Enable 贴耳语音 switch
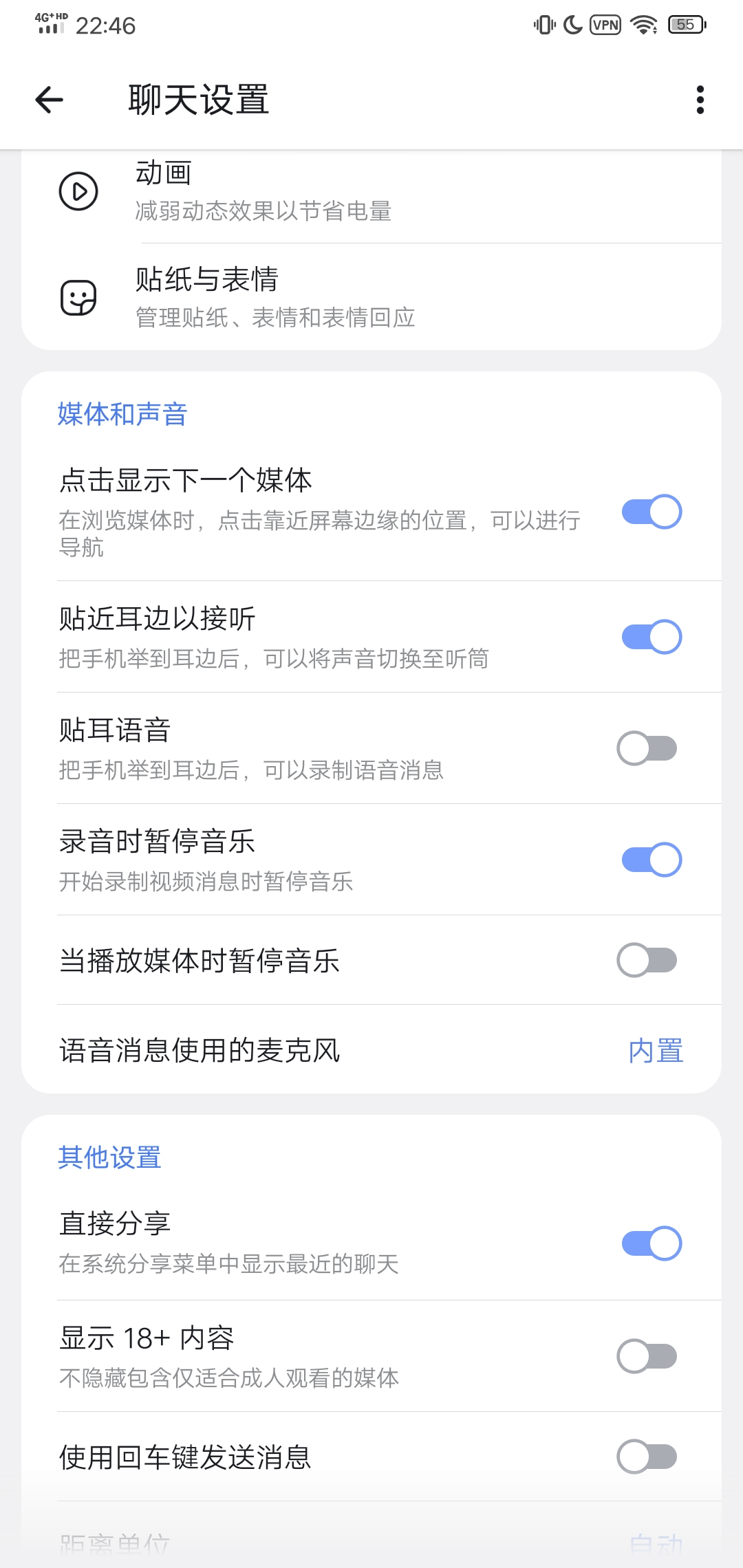The height and width of the screenshot is (1568, 743). click(647, 748)
